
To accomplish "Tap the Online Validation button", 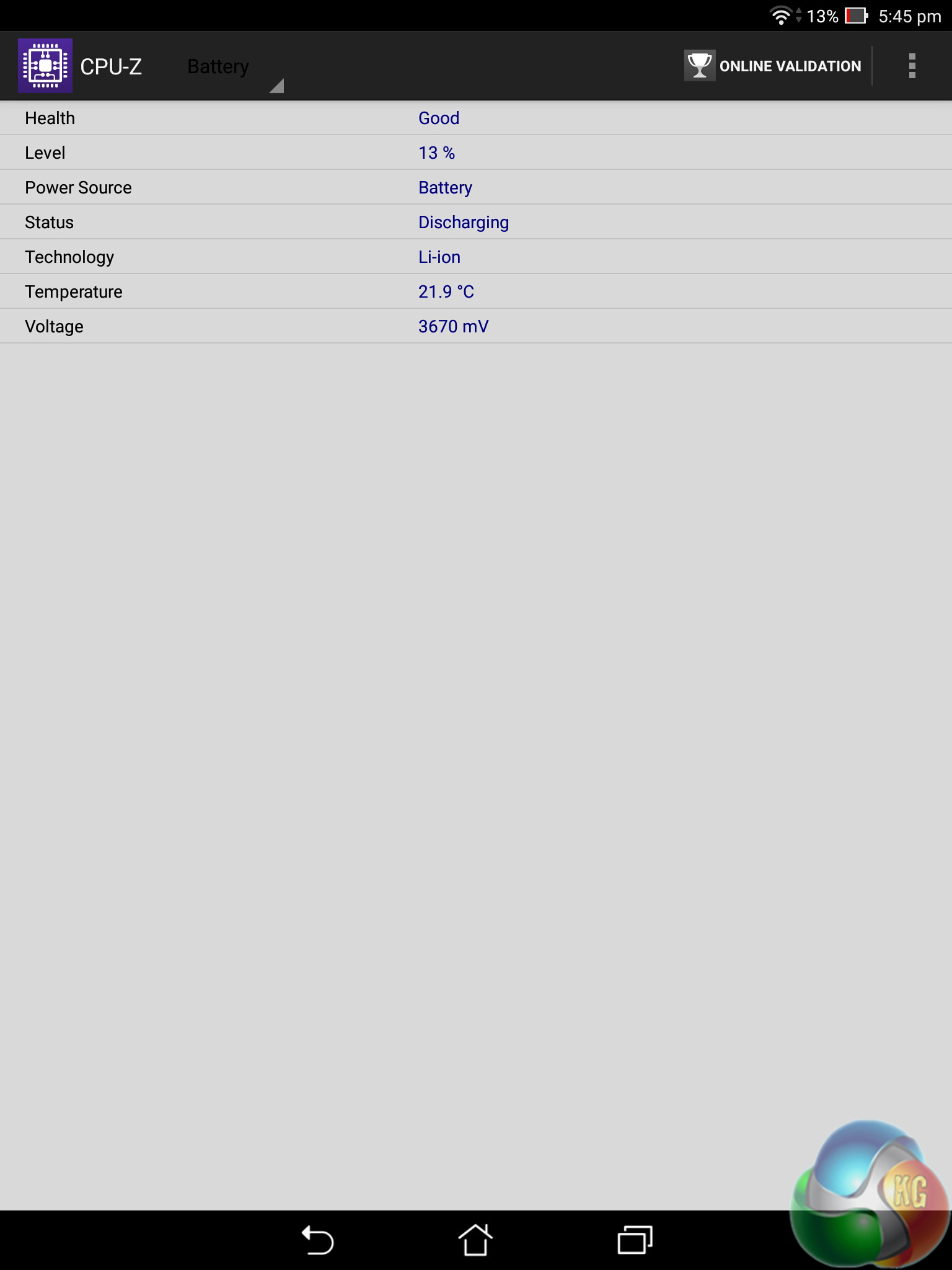I will (773, 66).
